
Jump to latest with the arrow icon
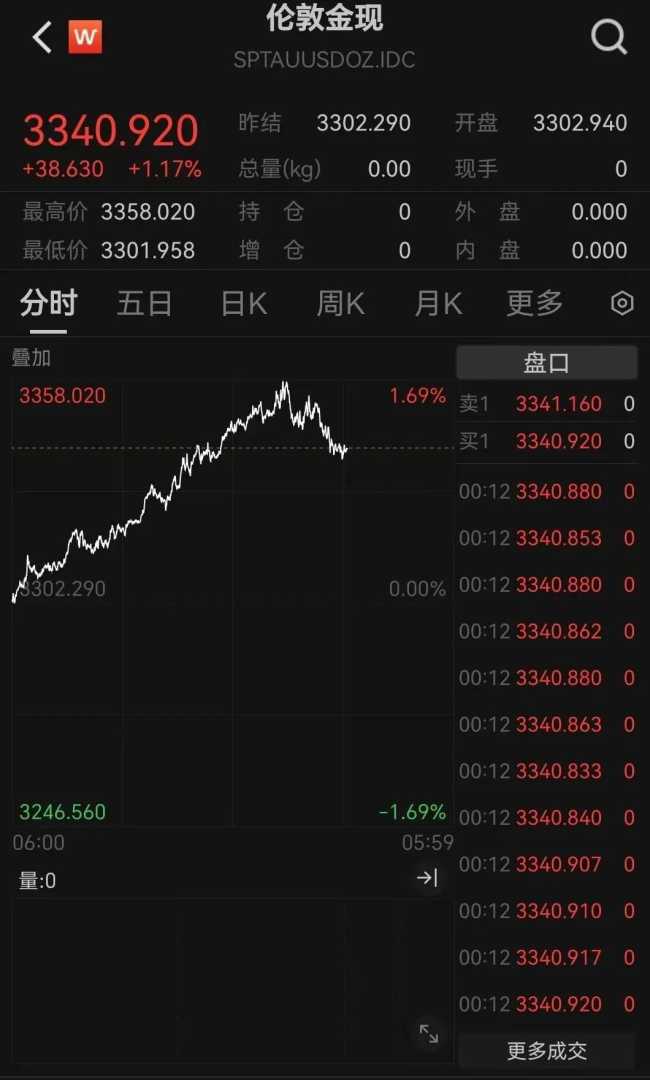(x=427, y=878)
